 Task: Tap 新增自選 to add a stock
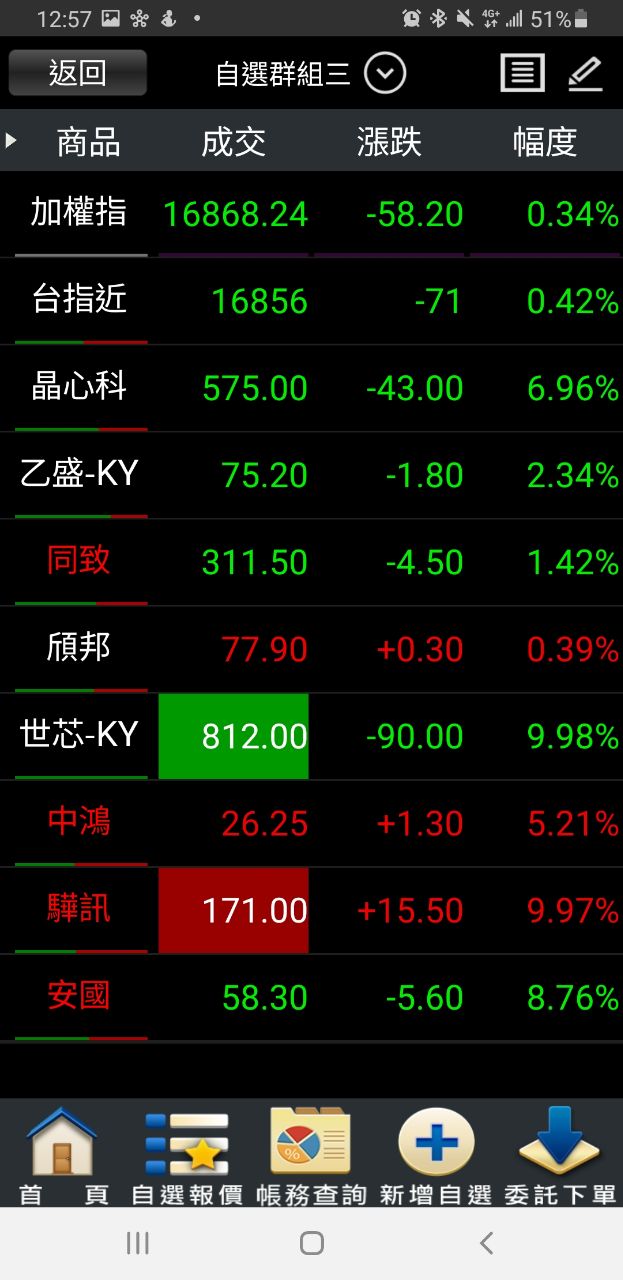coord(436,1155)
